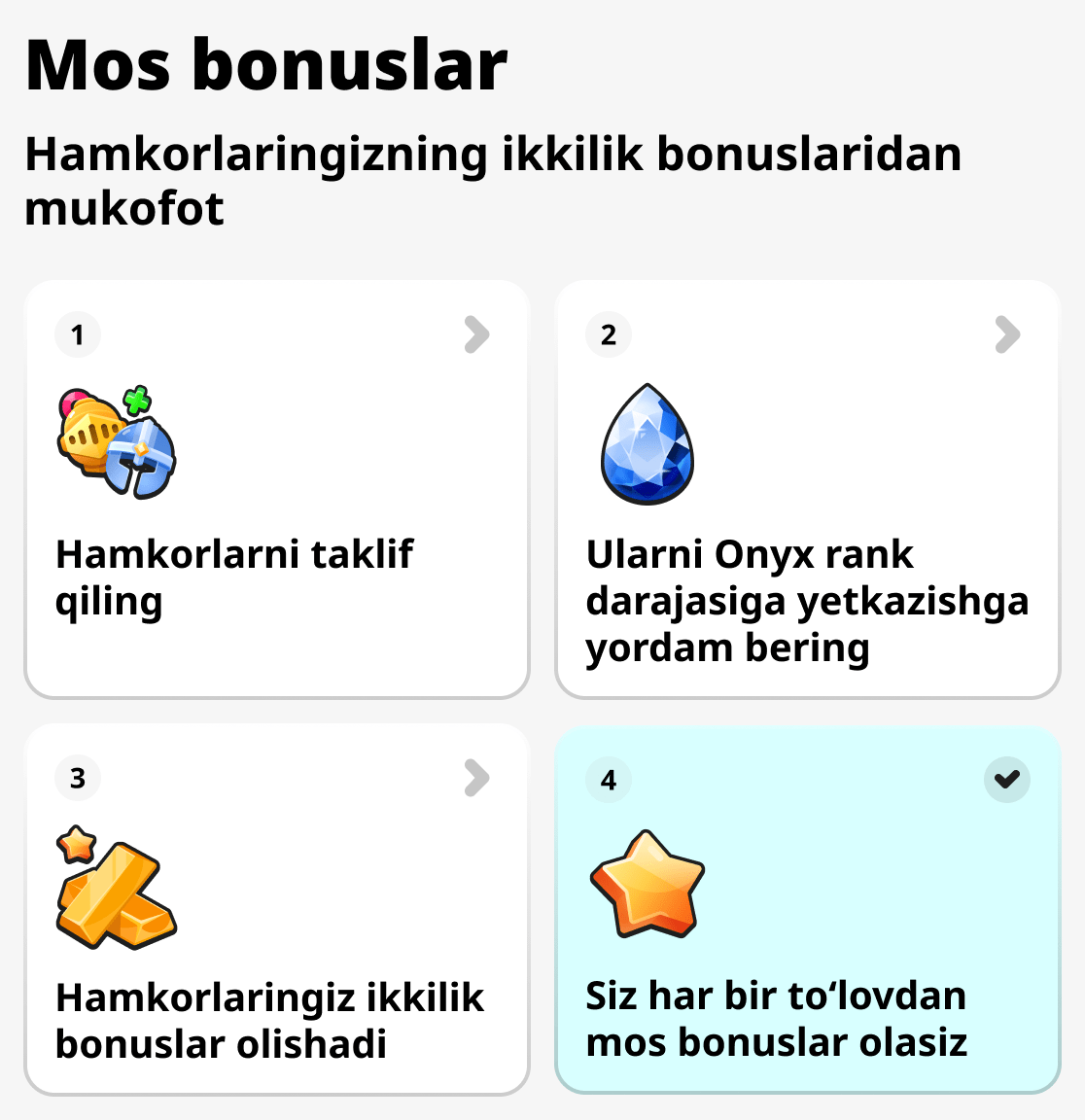The width and height of the screenshot is (1085, 1120).
Task: Click 'Siz har bir to'lovdan mos bonuslar olasiz' text
Action: (x=775, y=1019)
